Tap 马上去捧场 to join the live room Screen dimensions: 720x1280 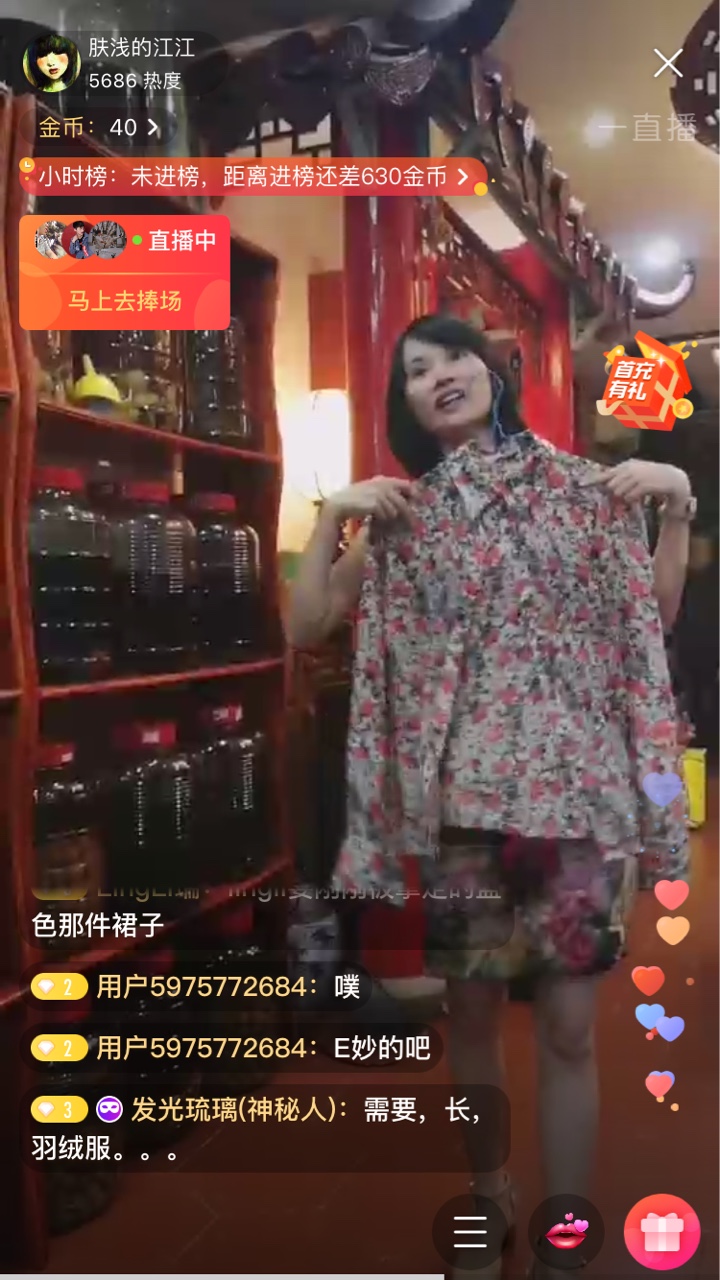(x=125, y=300)
